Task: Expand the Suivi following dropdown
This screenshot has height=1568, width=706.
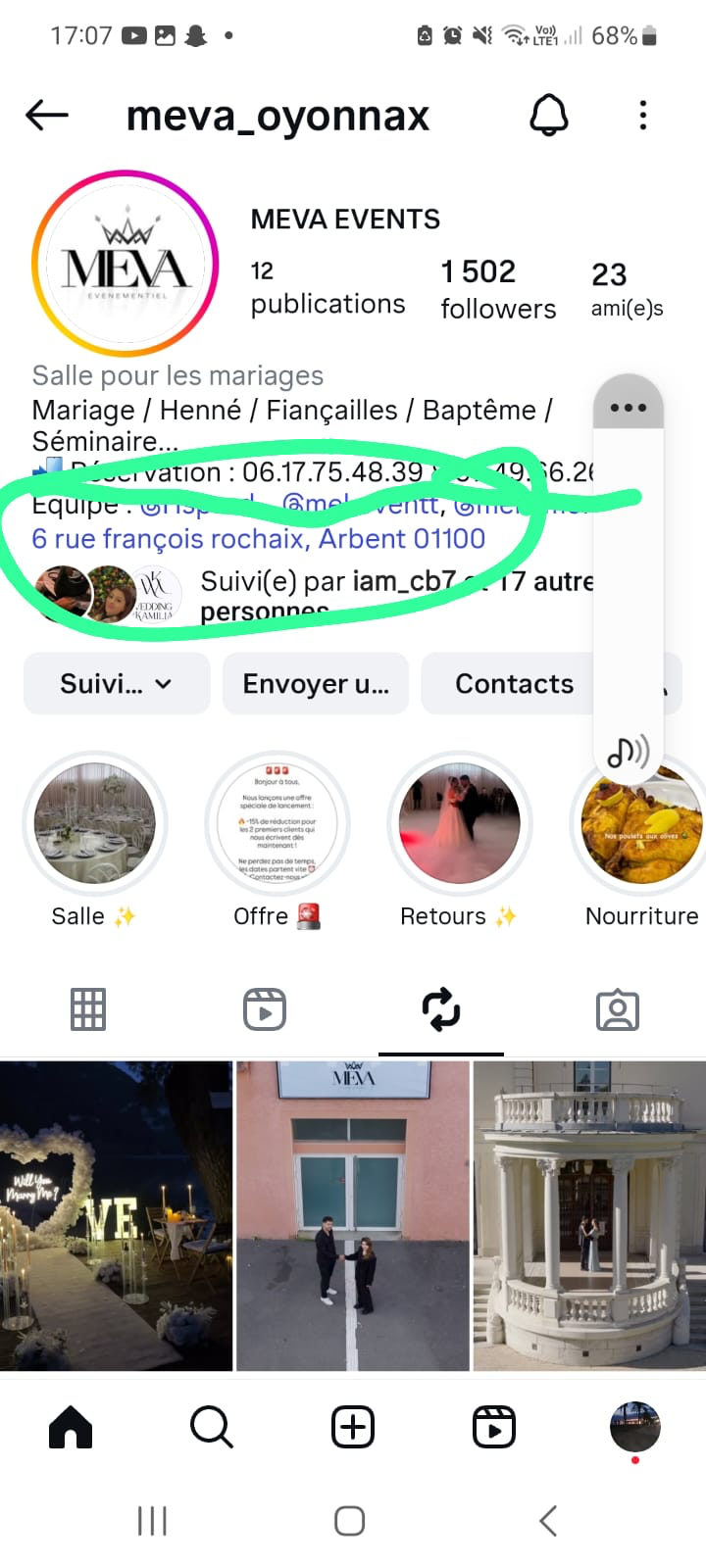Action: [116, 684]
